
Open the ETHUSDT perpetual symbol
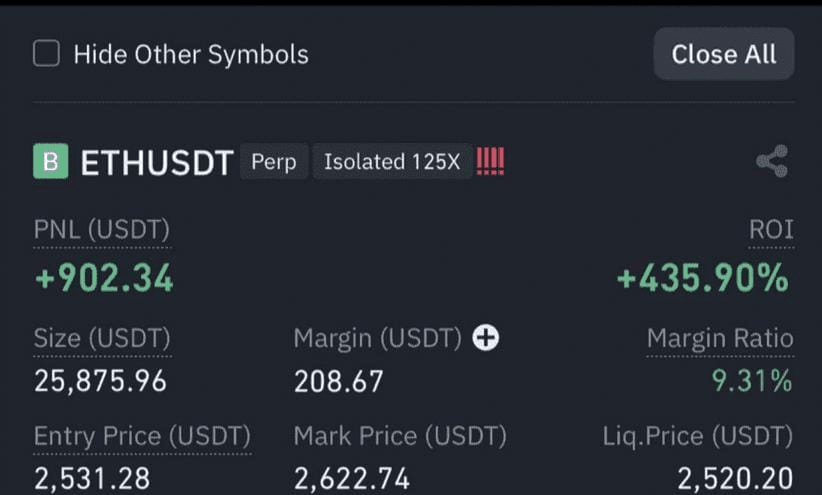(156, 163)
